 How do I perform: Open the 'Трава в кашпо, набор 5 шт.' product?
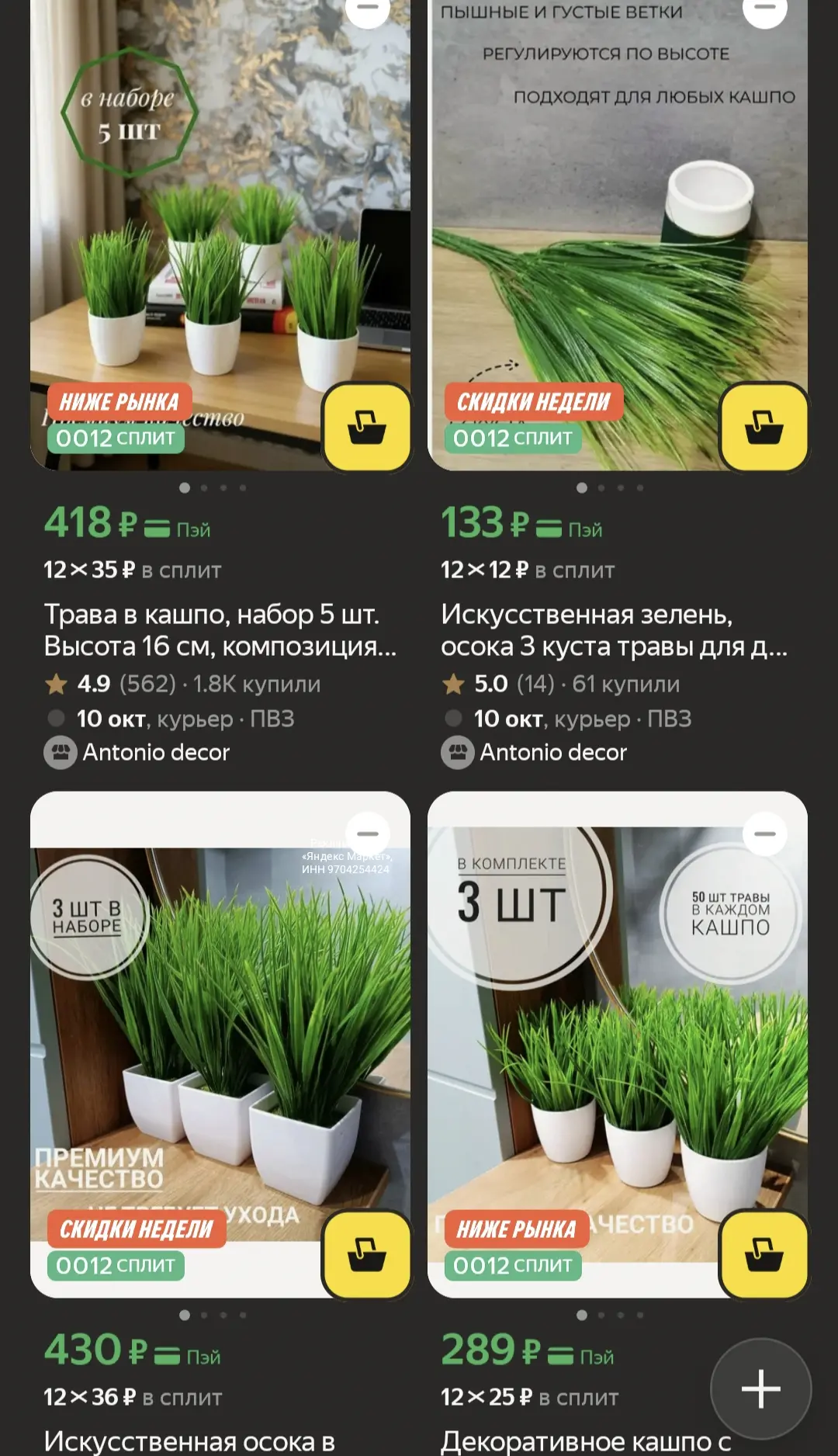(x=220, y=630)
